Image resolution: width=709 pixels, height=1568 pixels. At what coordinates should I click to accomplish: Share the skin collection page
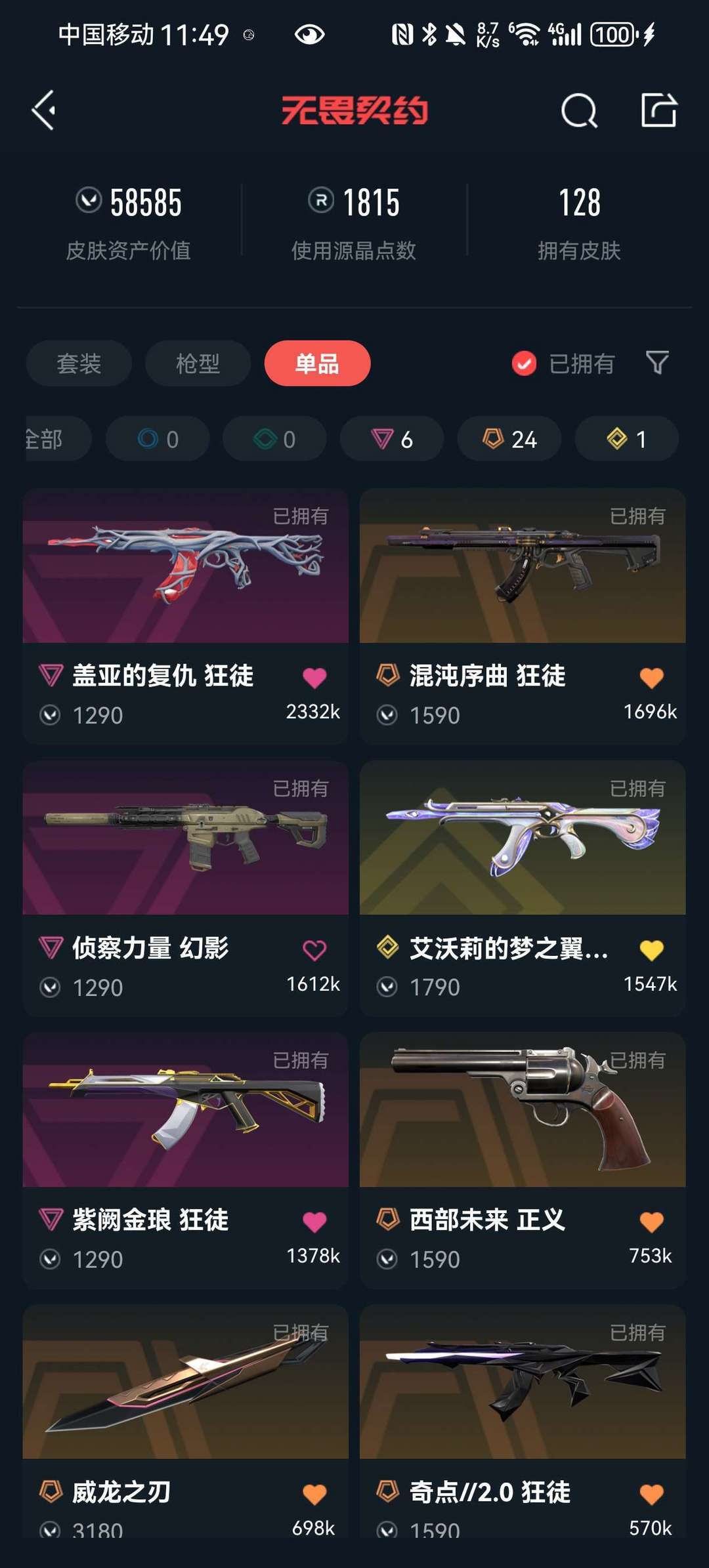[658, 110]
